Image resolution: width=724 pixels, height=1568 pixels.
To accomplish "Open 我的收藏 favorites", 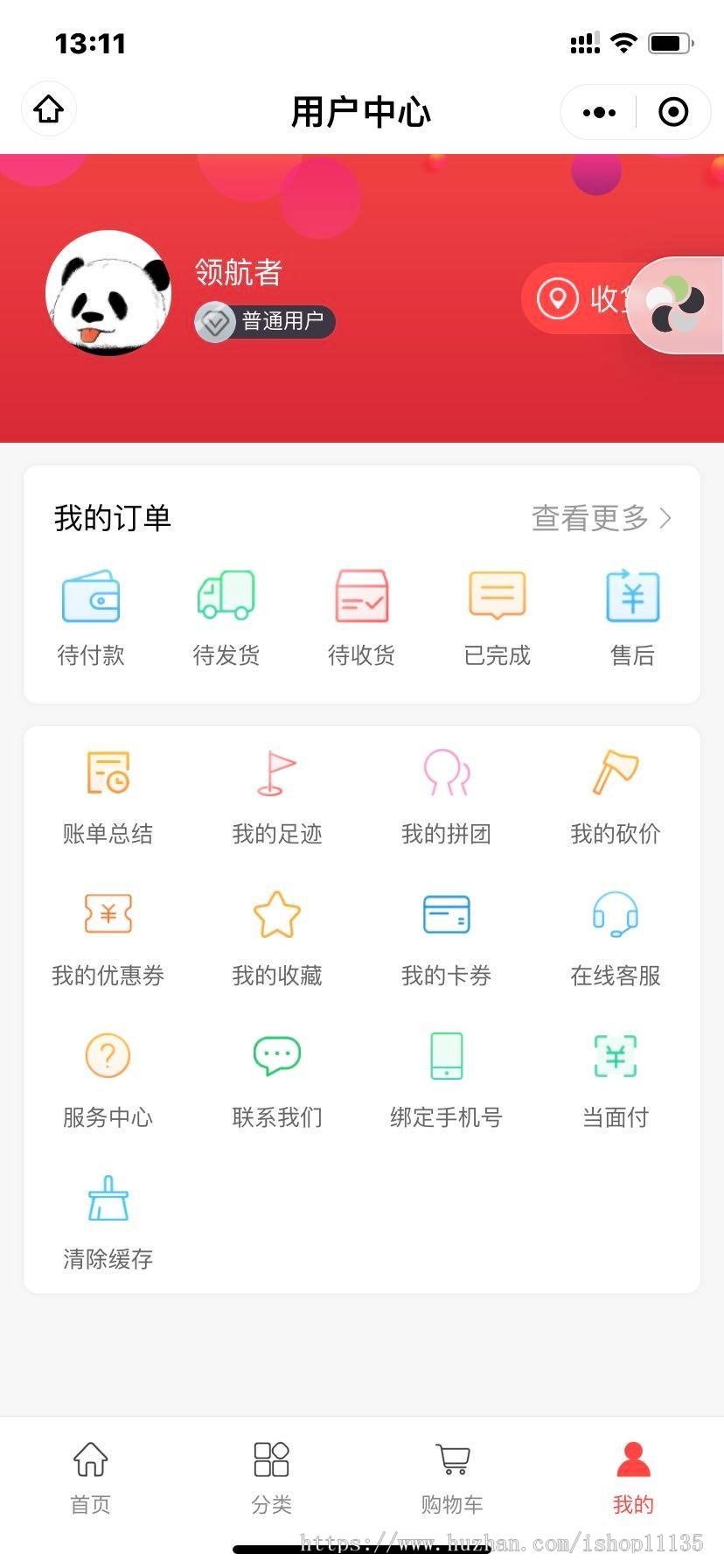I will 277,938.
